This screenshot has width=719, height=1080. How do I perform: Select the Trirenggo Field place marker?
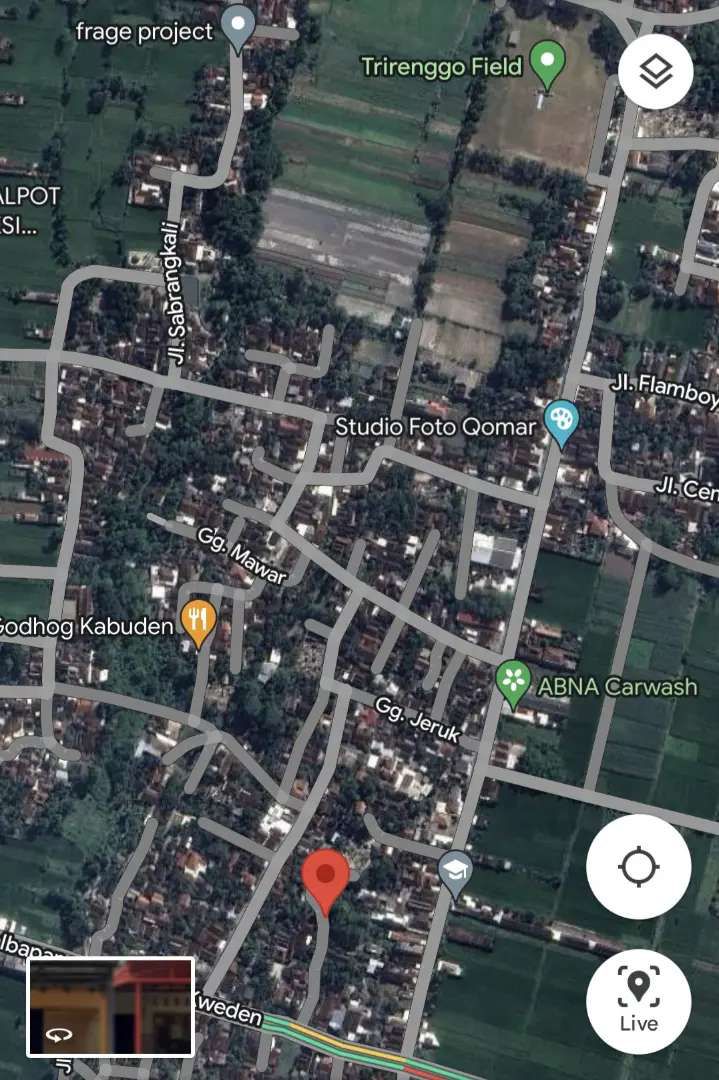pyautogui.click(x=547, y=64)
